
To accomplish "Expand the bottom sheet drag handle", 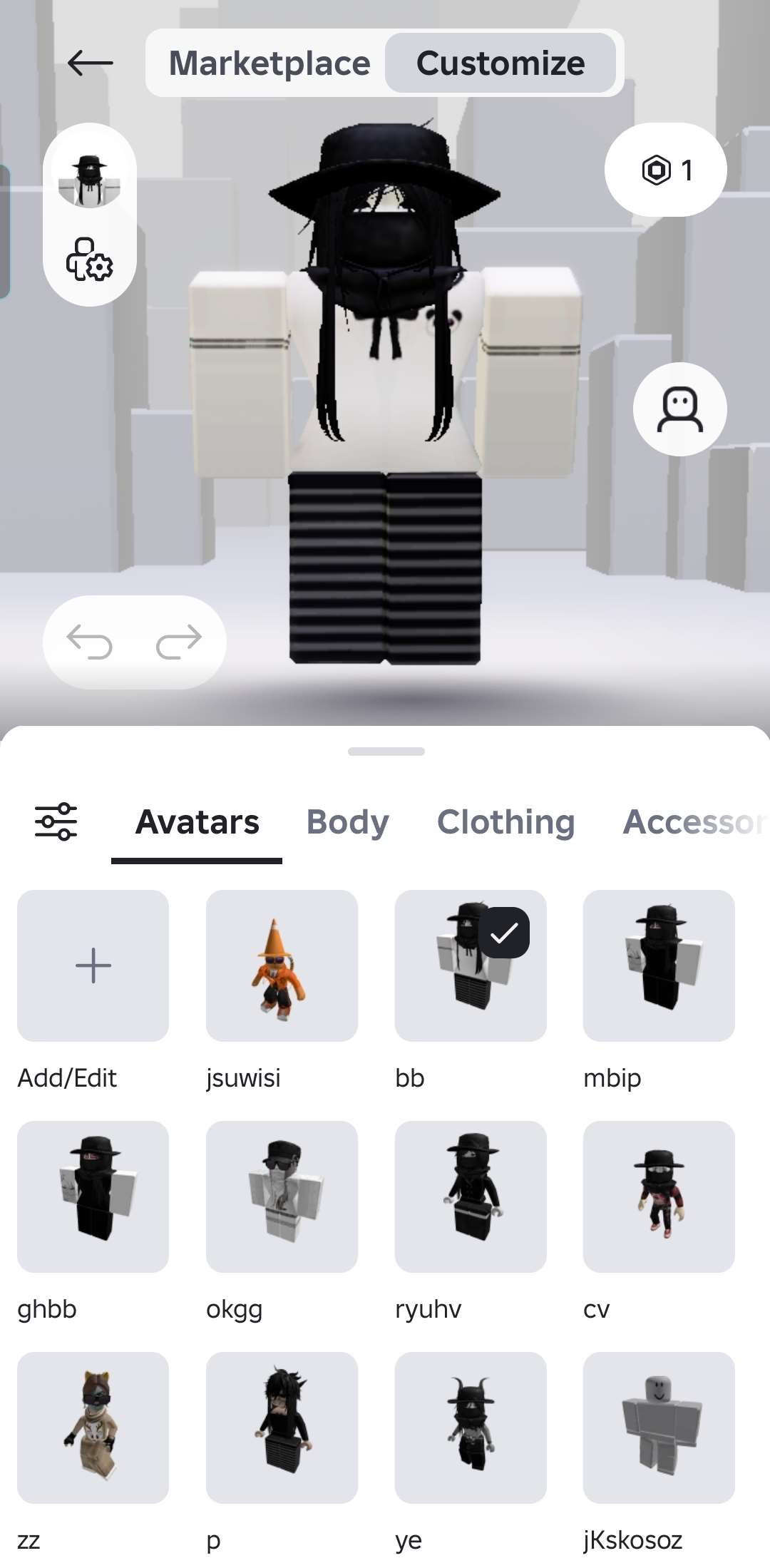I will [385, 749].
